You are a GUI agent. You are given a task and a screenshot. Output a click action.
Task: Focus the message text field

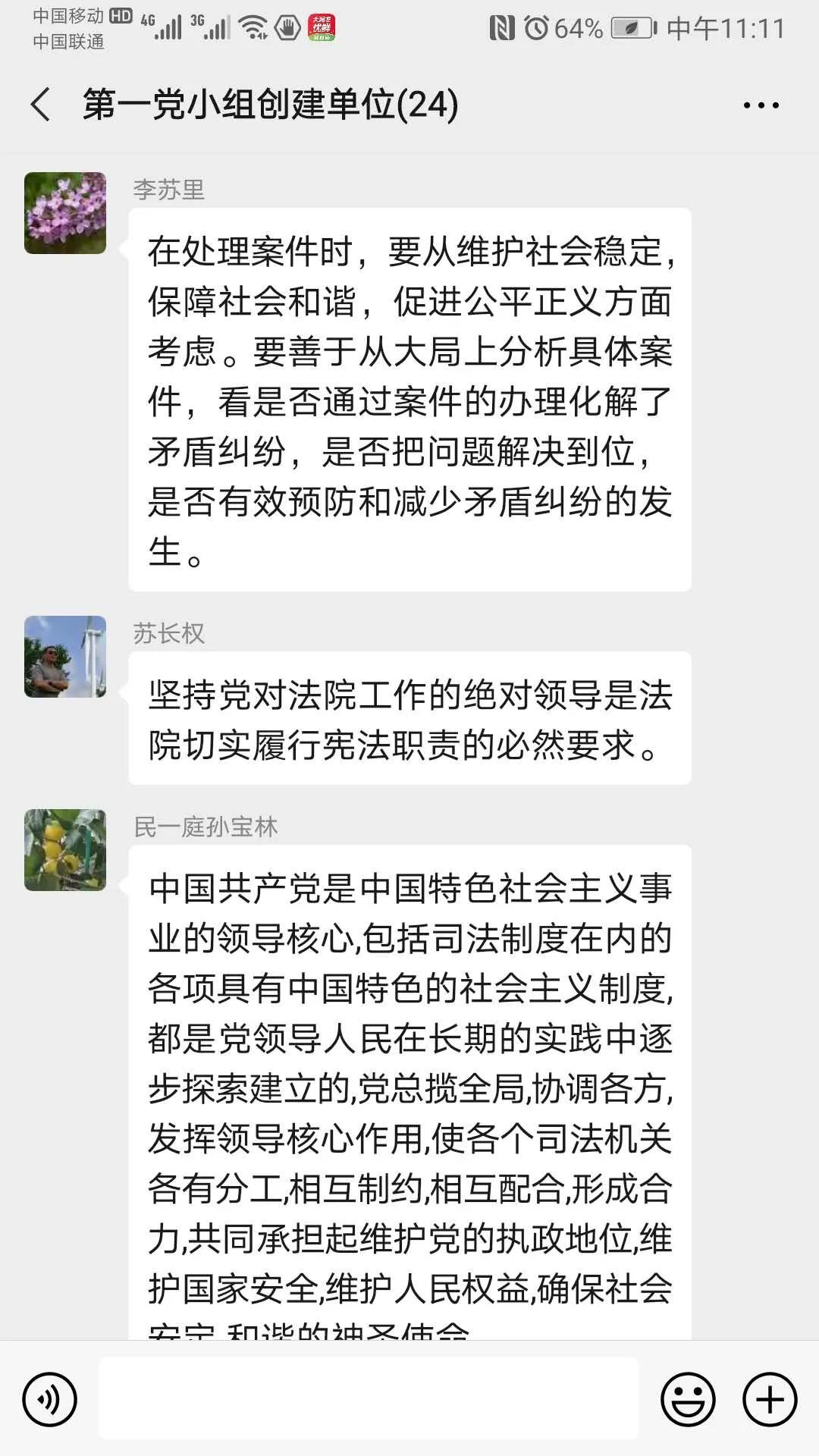(x=369, y=1399)
